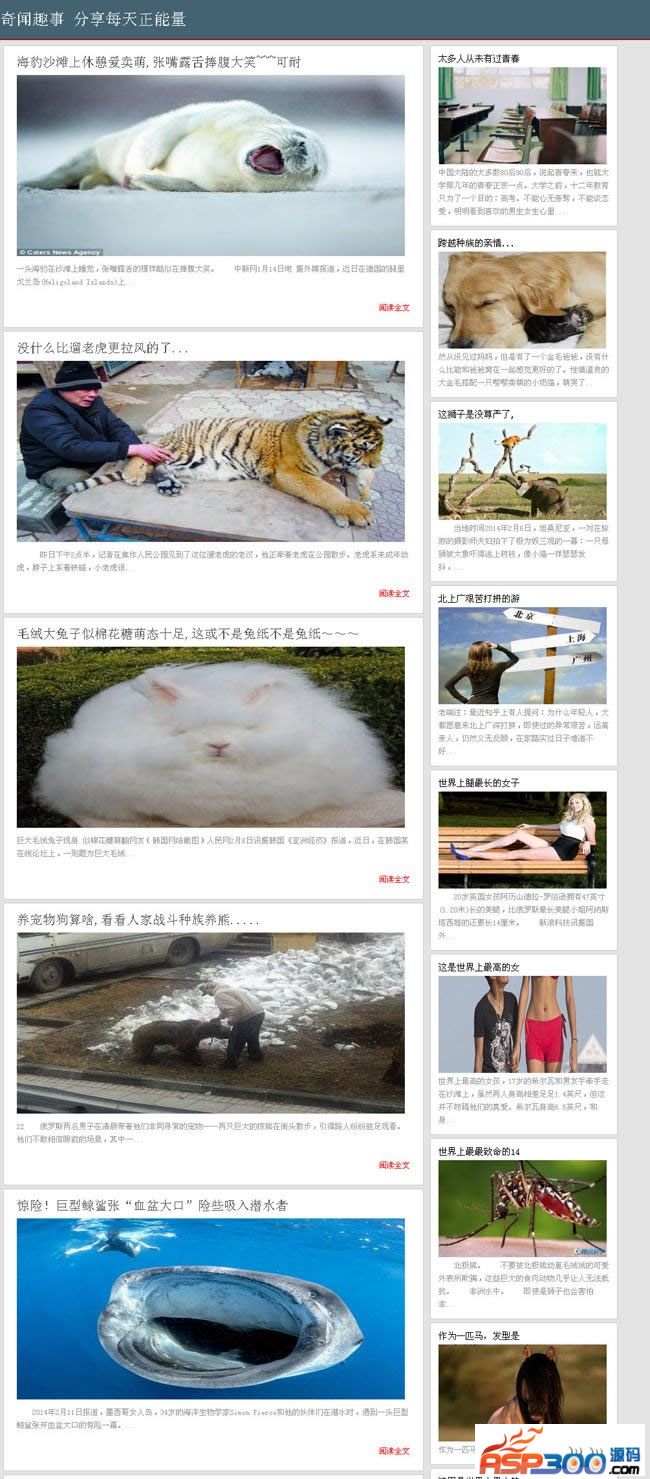Viewport: 650px width, 1479px height.
Task: Open the whale shark diver image post
Action: point(210,1308)
